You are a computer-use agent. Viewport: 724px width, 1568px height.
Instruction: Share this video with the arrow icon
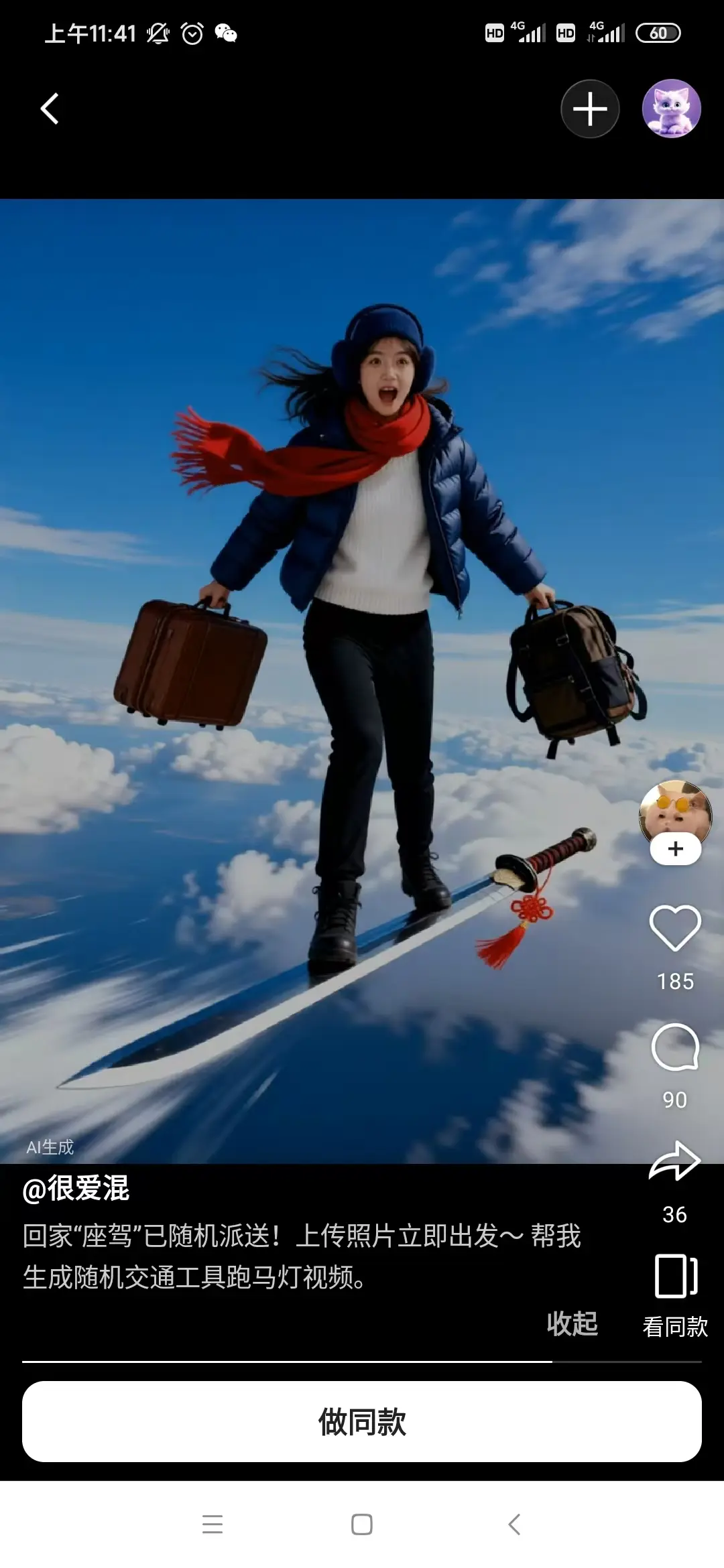675,1161
